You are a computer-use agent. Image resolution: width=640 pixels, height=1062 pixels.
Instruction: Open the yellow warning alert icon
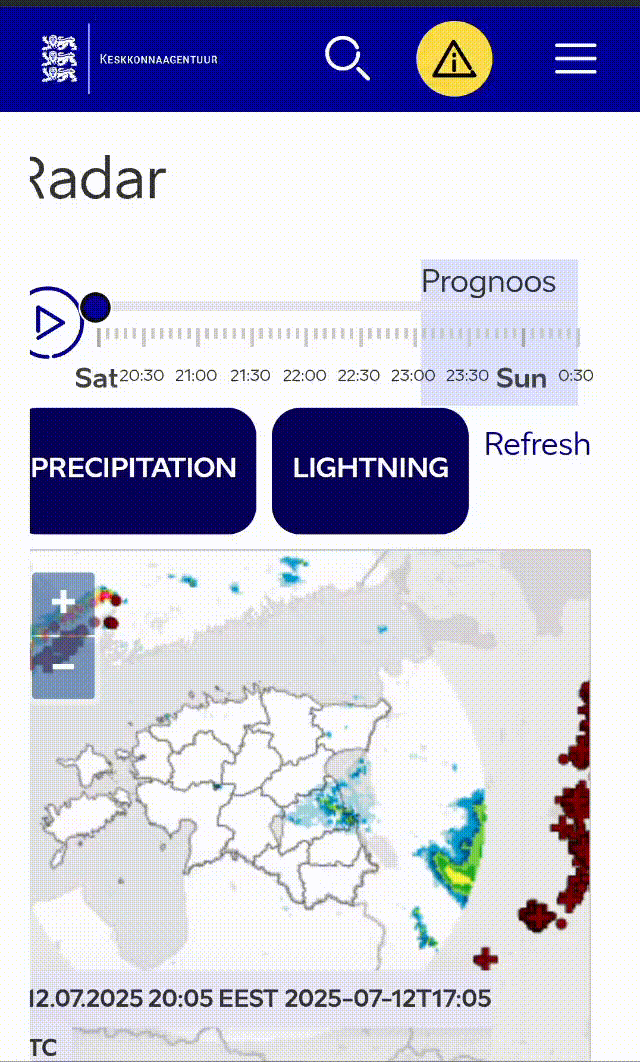pyautogui.click(x=454, y=59)
